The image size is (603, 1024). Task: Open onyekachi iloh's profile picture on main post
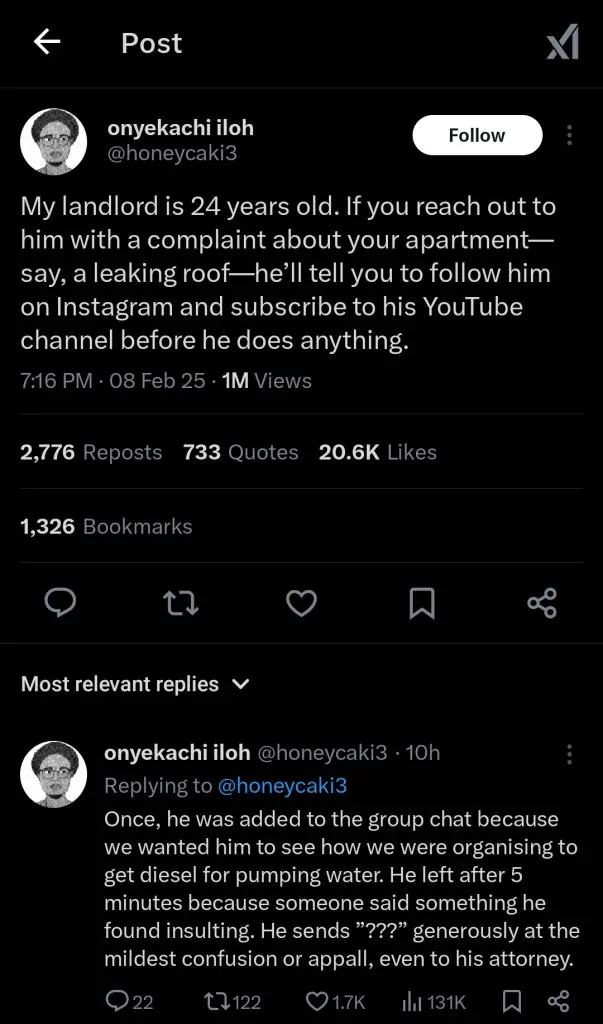(54, 142)
